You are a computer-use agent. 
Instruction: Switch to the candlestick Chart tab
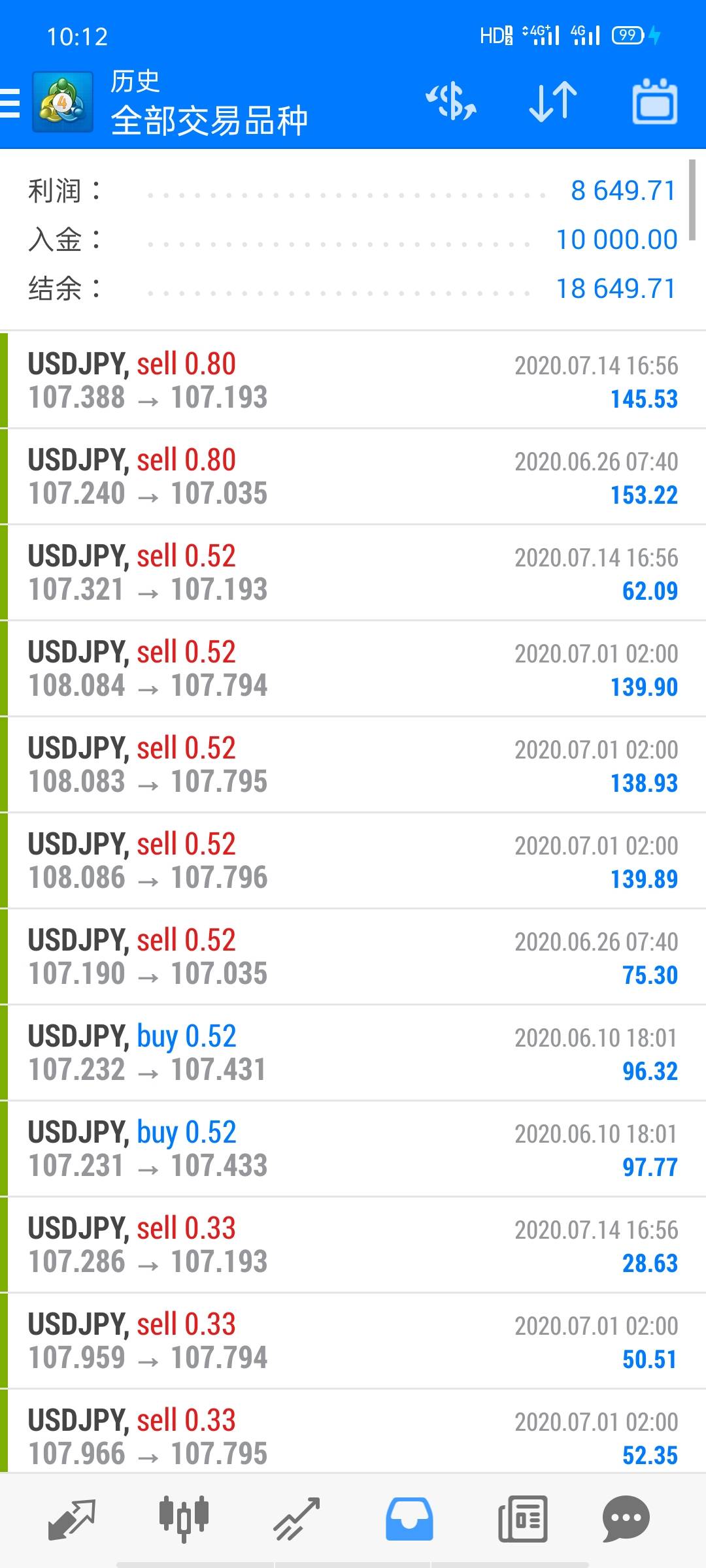[x=184, y=1518]
